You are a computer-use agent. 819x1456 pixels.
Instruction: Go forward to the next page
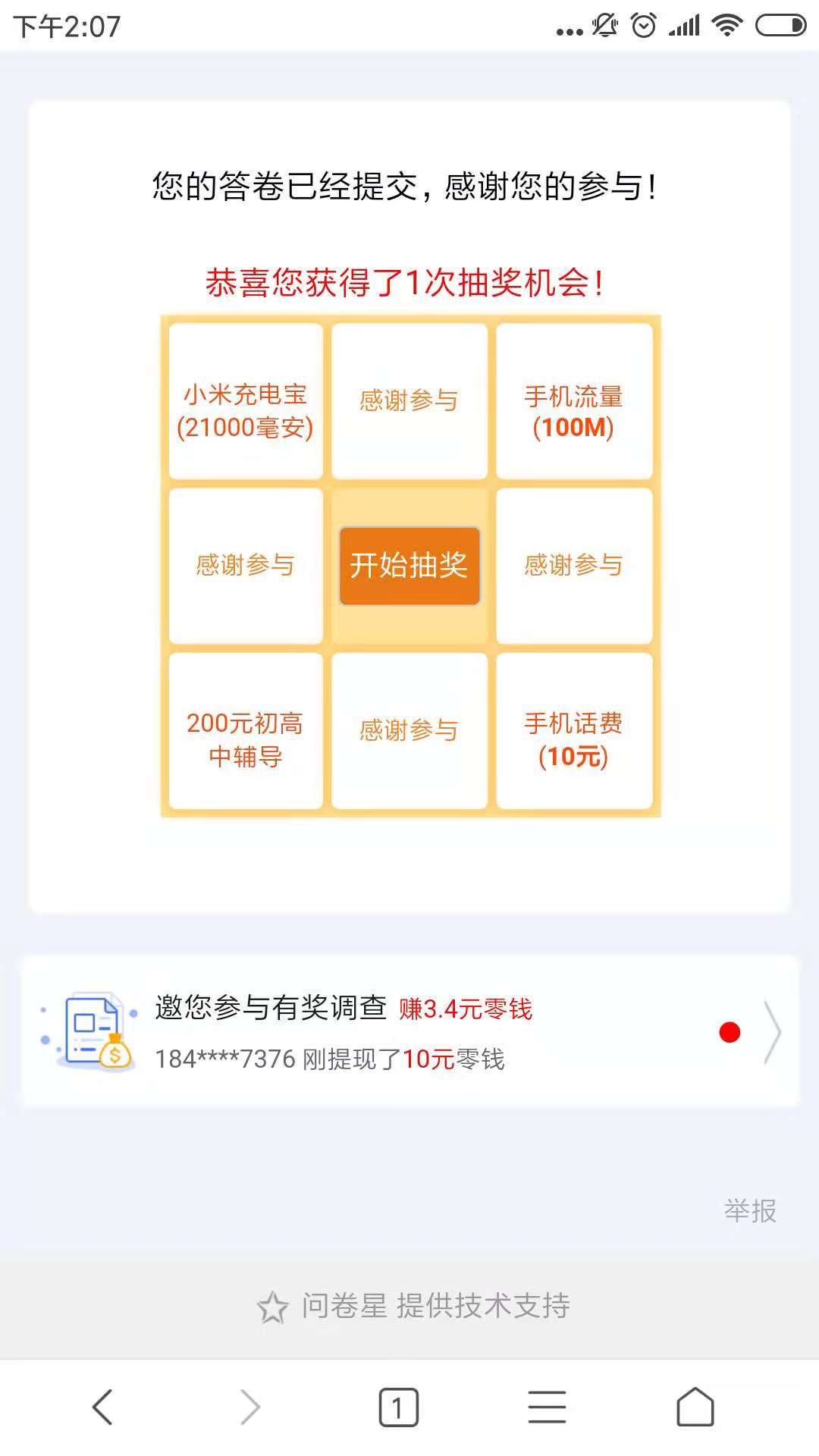pyautogui.click(x=249, y=1407)
